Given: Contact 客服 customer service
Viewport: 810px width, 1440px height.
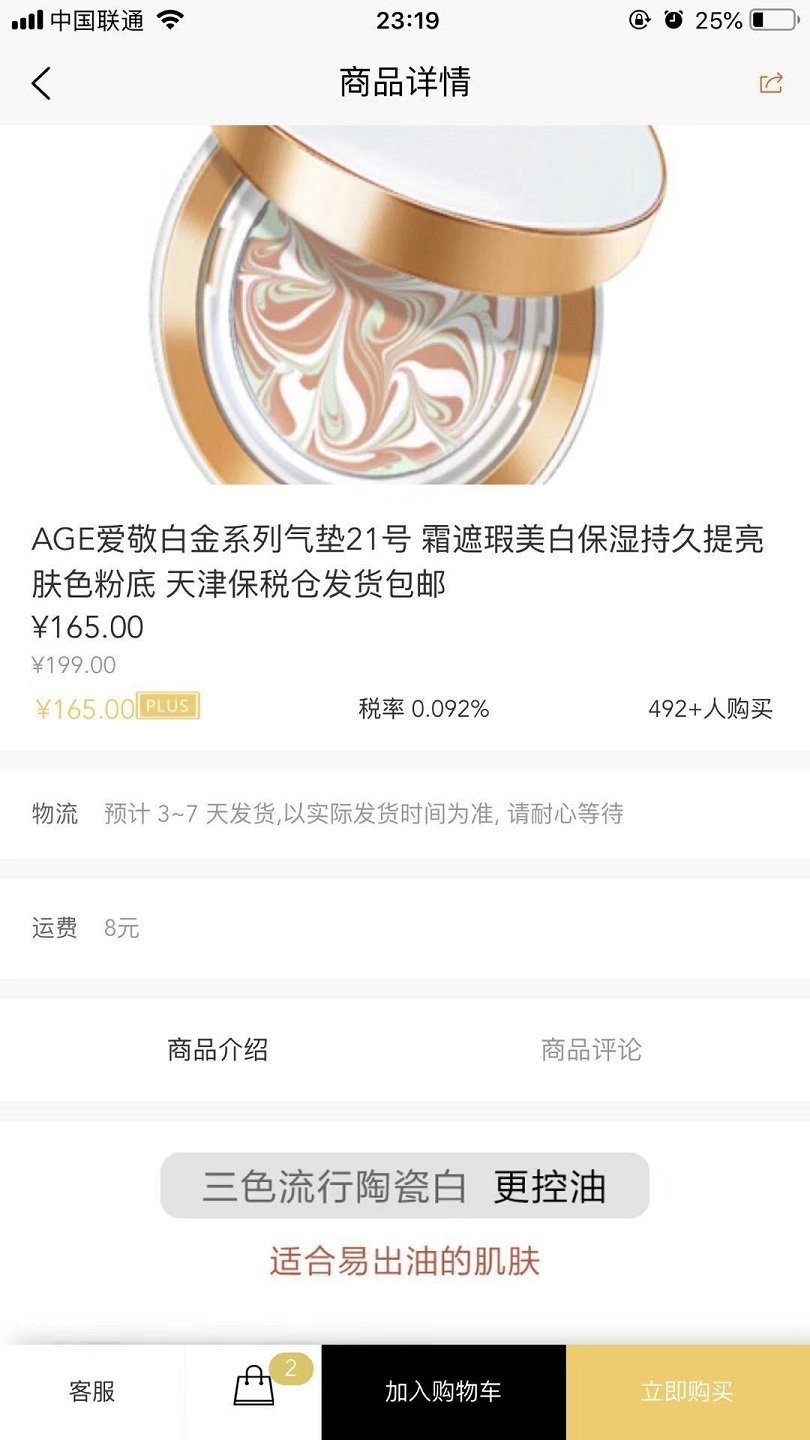Looking at the screenshot, I should click(x=92, y=1391).
